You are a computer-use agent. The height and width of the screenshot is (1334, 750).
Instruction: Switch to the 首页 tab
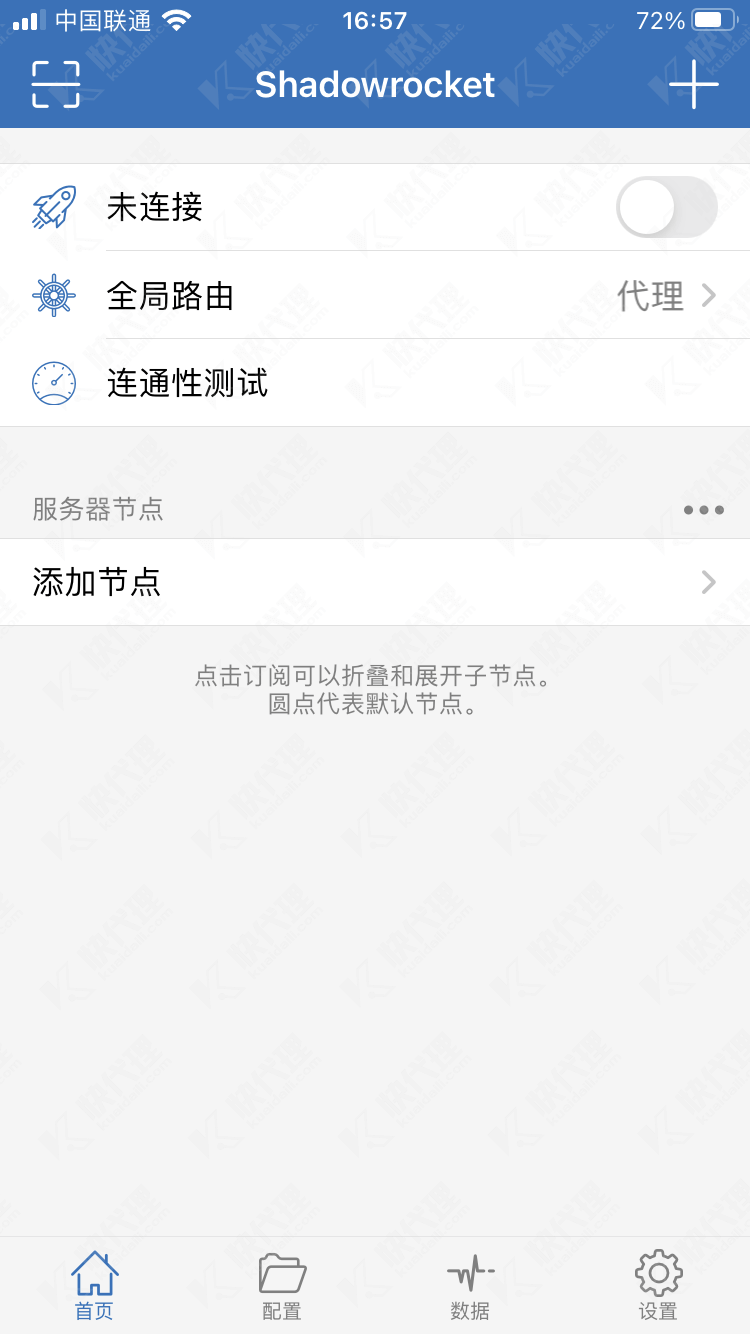pyautogui.click(x=94, y=1286)
